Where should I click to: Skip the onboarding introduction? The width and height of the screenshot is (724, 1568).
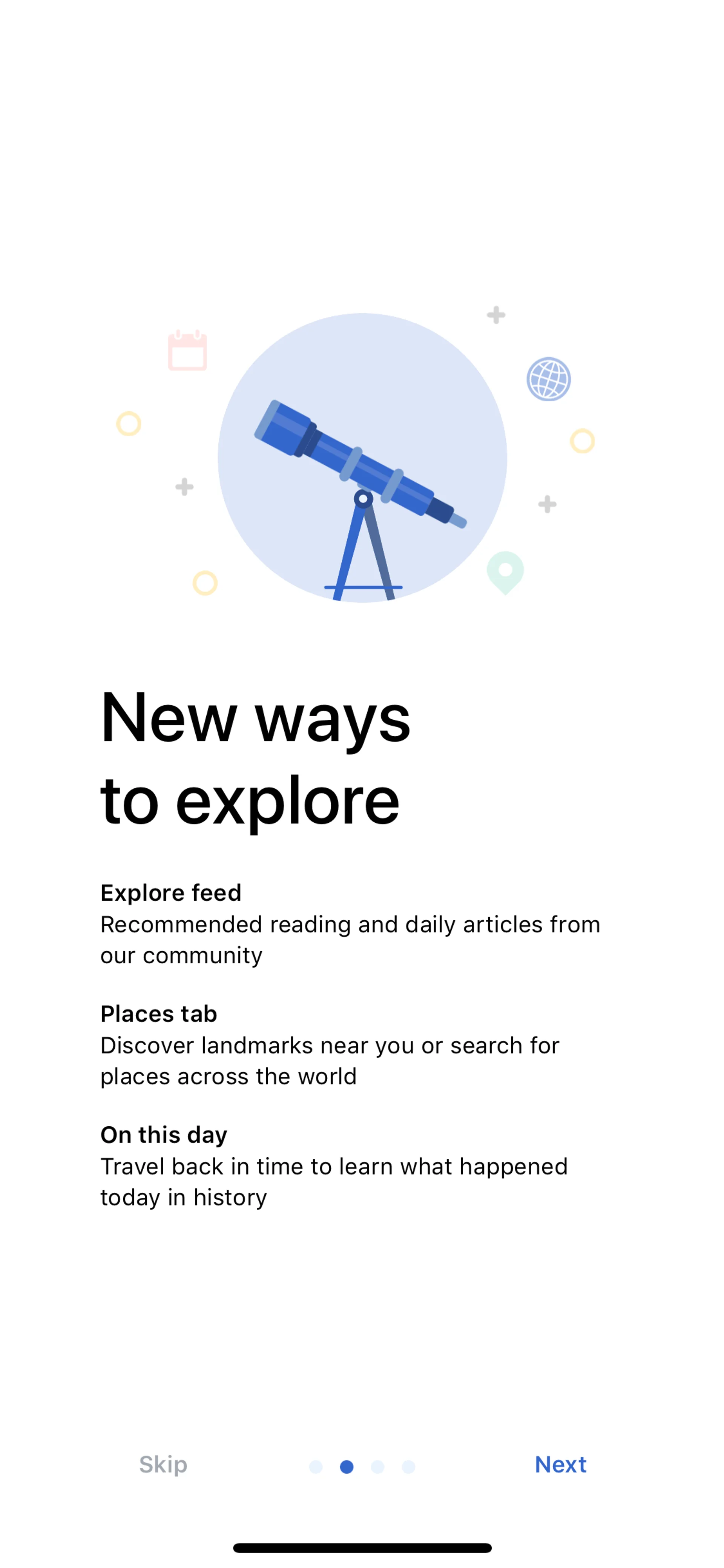click(163, 1465)
